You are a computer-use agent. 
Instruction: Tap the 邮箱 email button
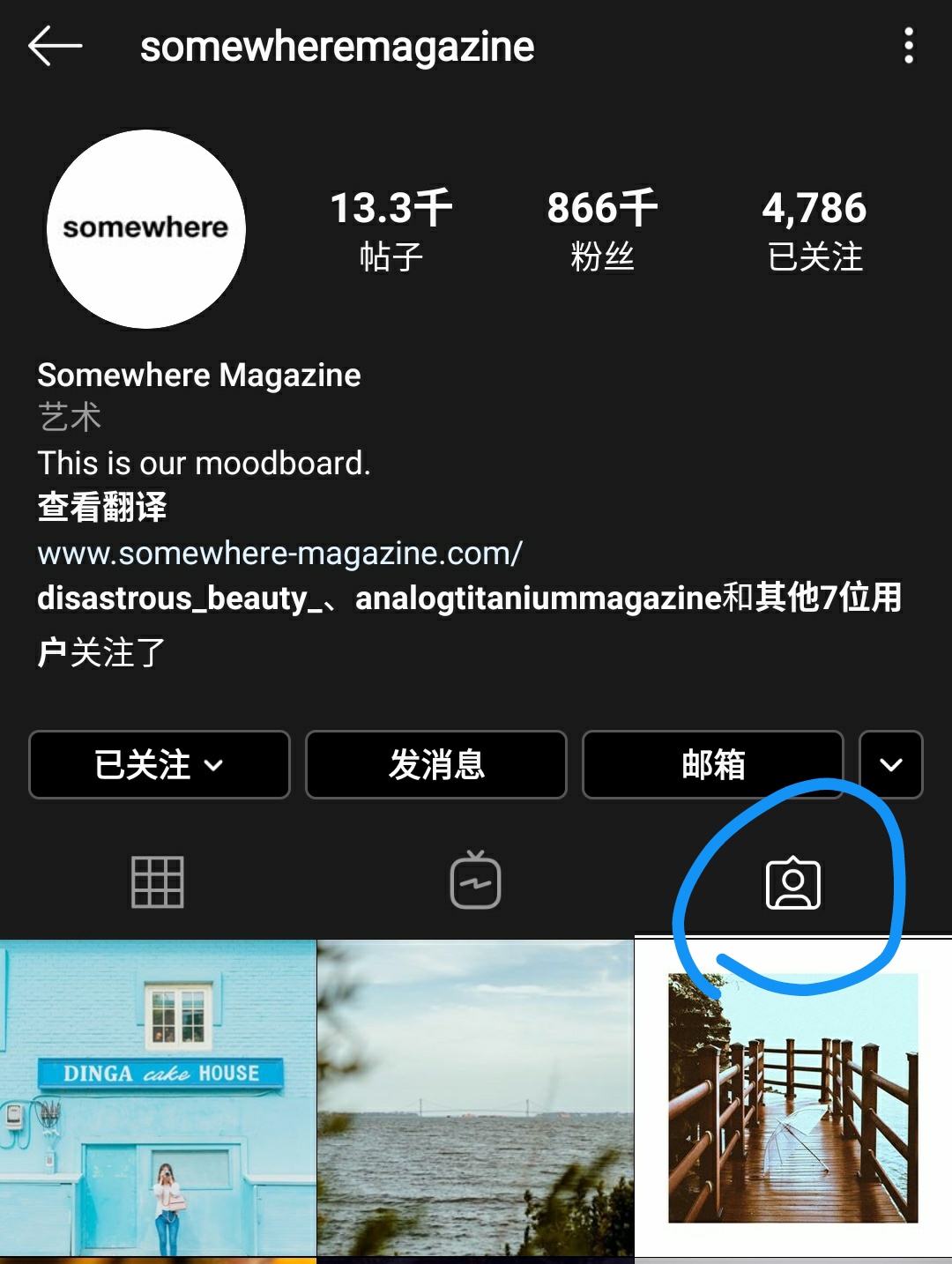click(713, 765)
